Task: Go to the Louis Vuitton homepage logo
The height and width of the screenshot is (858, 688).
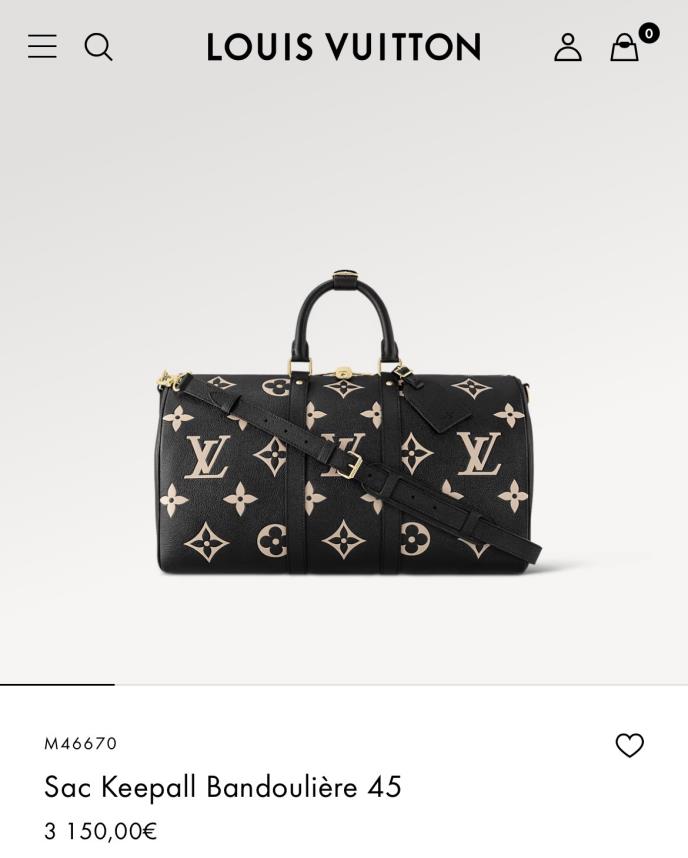Action: point(343,47)
